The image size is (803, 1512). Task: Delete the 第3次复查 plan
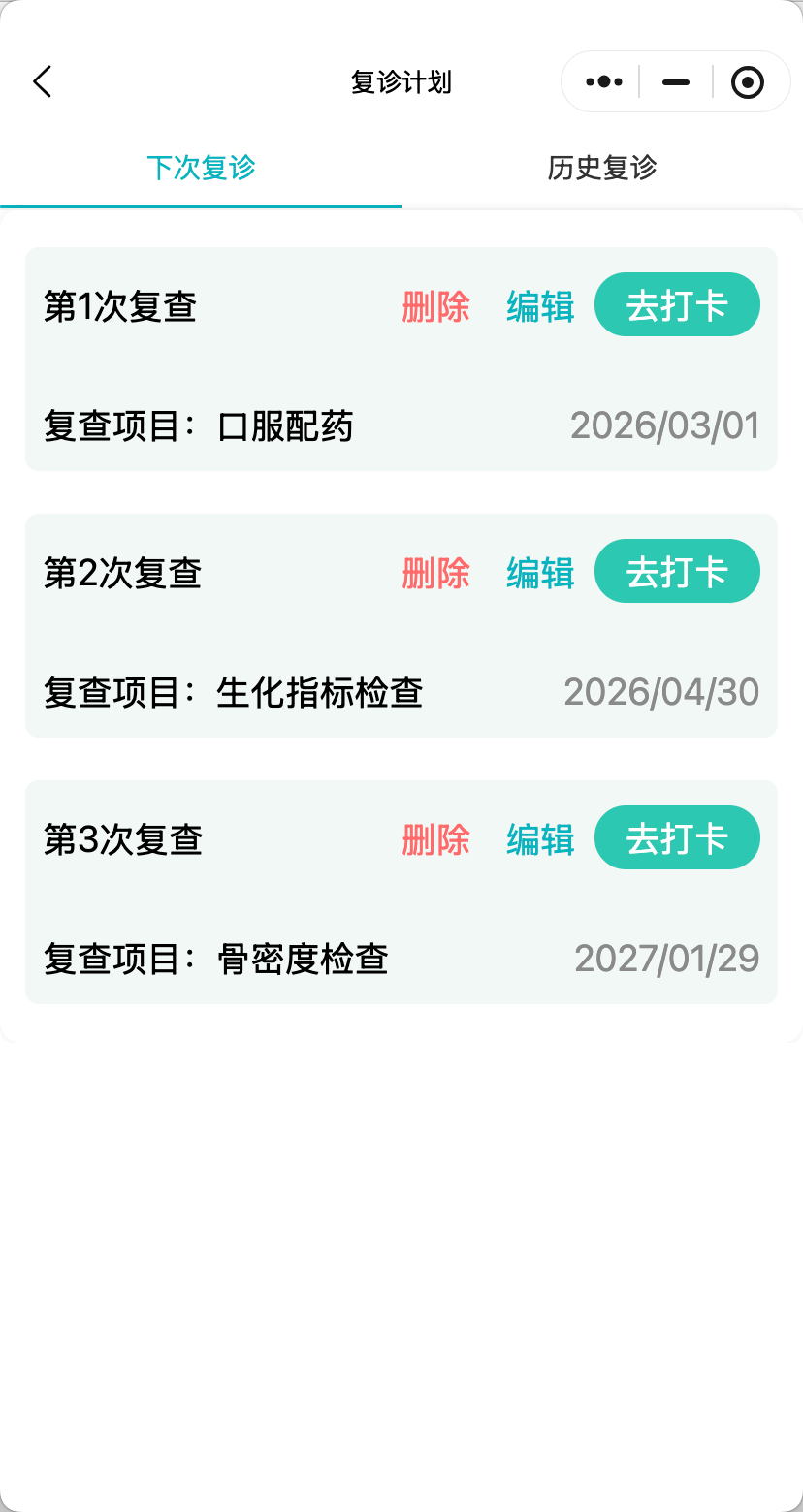(436, 839)
